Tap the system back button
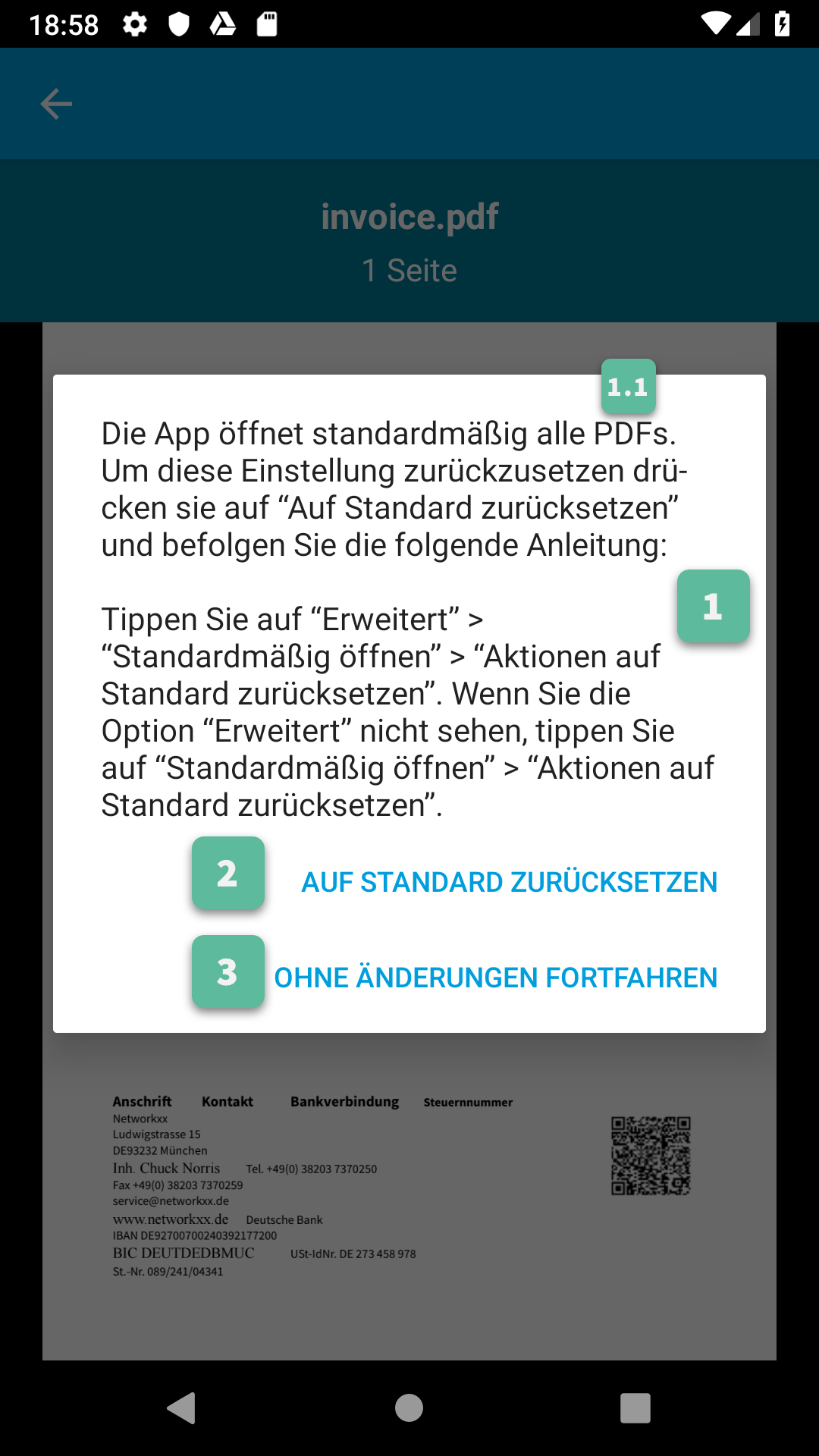The width and height of the screenshot is (819, 1456). [181, 1408]
